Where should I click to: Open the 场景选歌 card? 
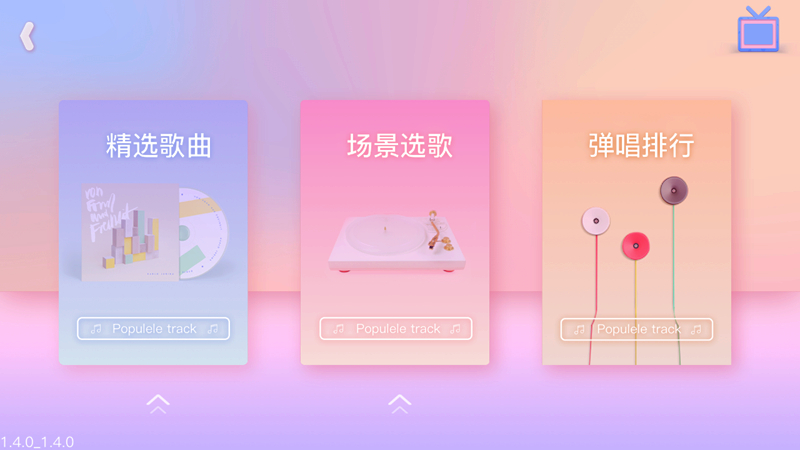[x=395, y=232]
